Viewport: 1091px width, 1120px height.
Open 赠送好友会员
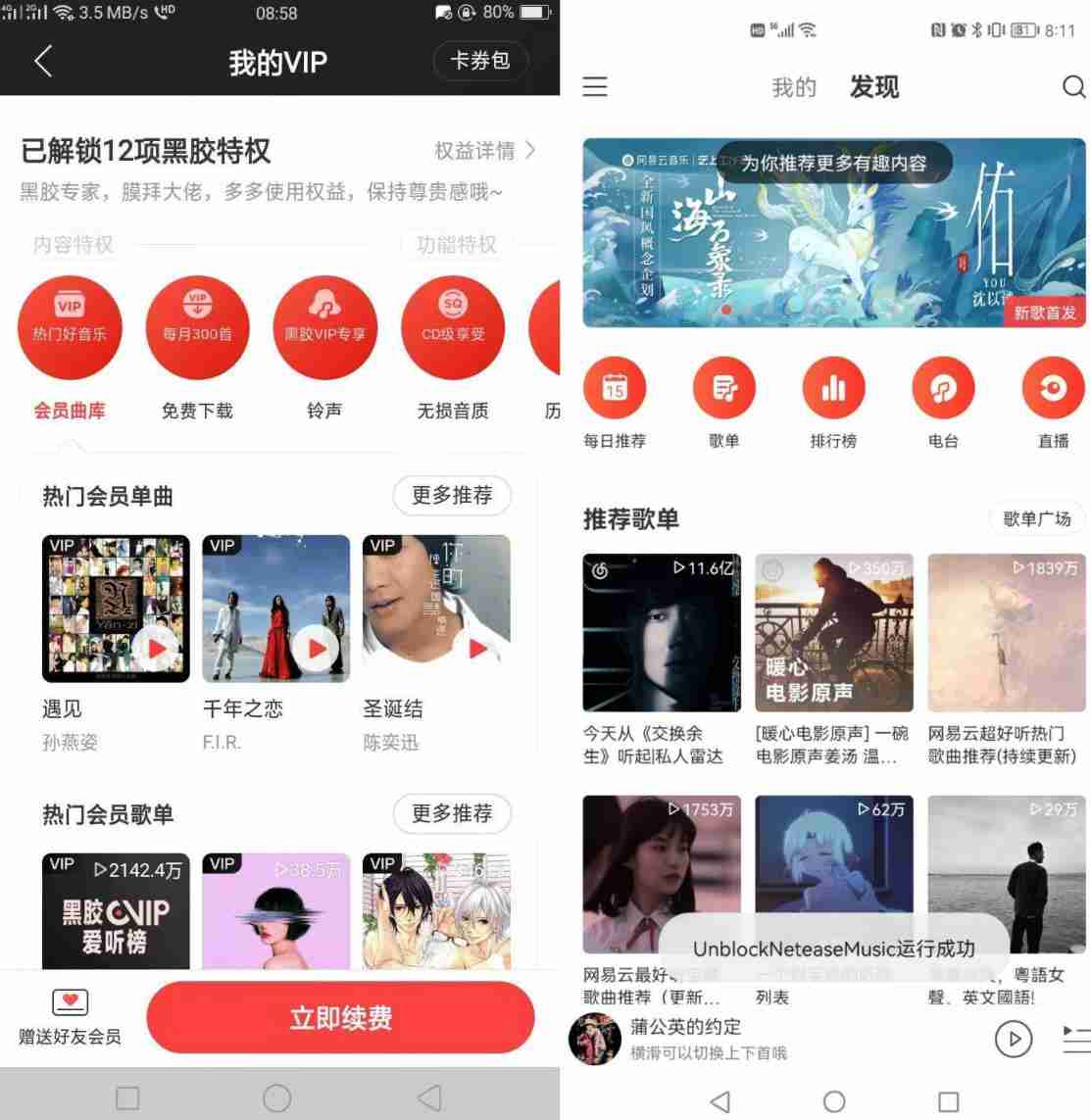click(x=70, y=1017)
